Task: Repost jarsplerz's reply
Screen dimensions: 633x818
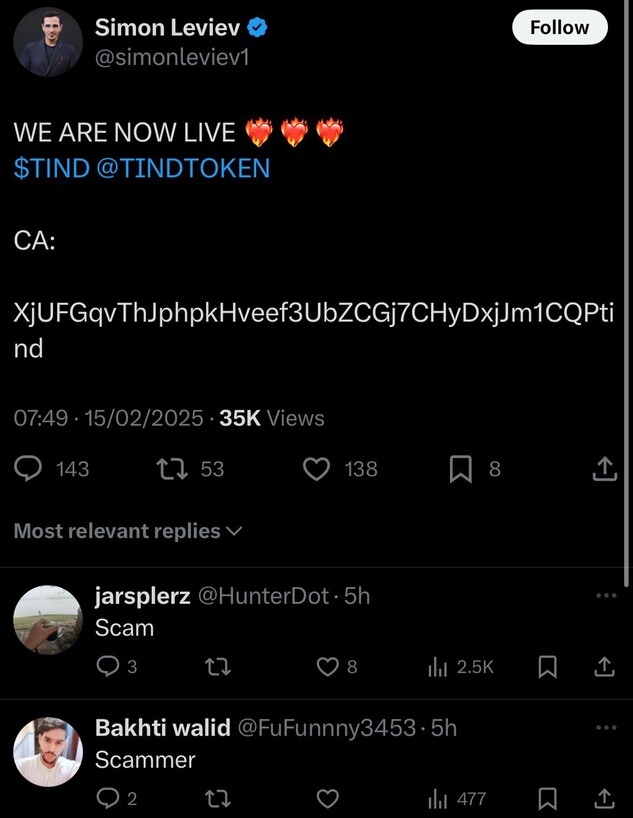Action: tap(216, 666)
